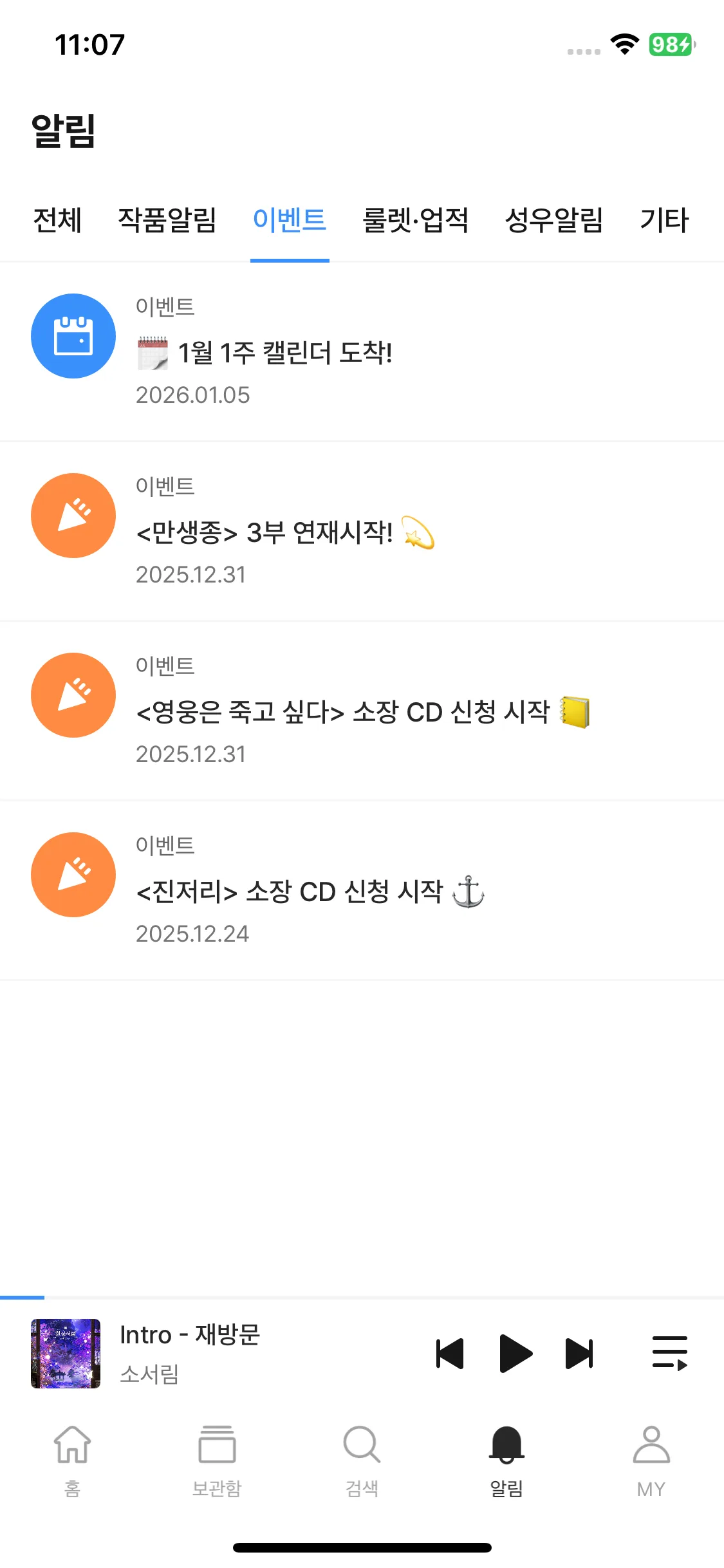Viewport: 724px width, 1568px height.
Task: Open the 1월 1주 캘린더 도착 notification
Action: coord(360,351)
